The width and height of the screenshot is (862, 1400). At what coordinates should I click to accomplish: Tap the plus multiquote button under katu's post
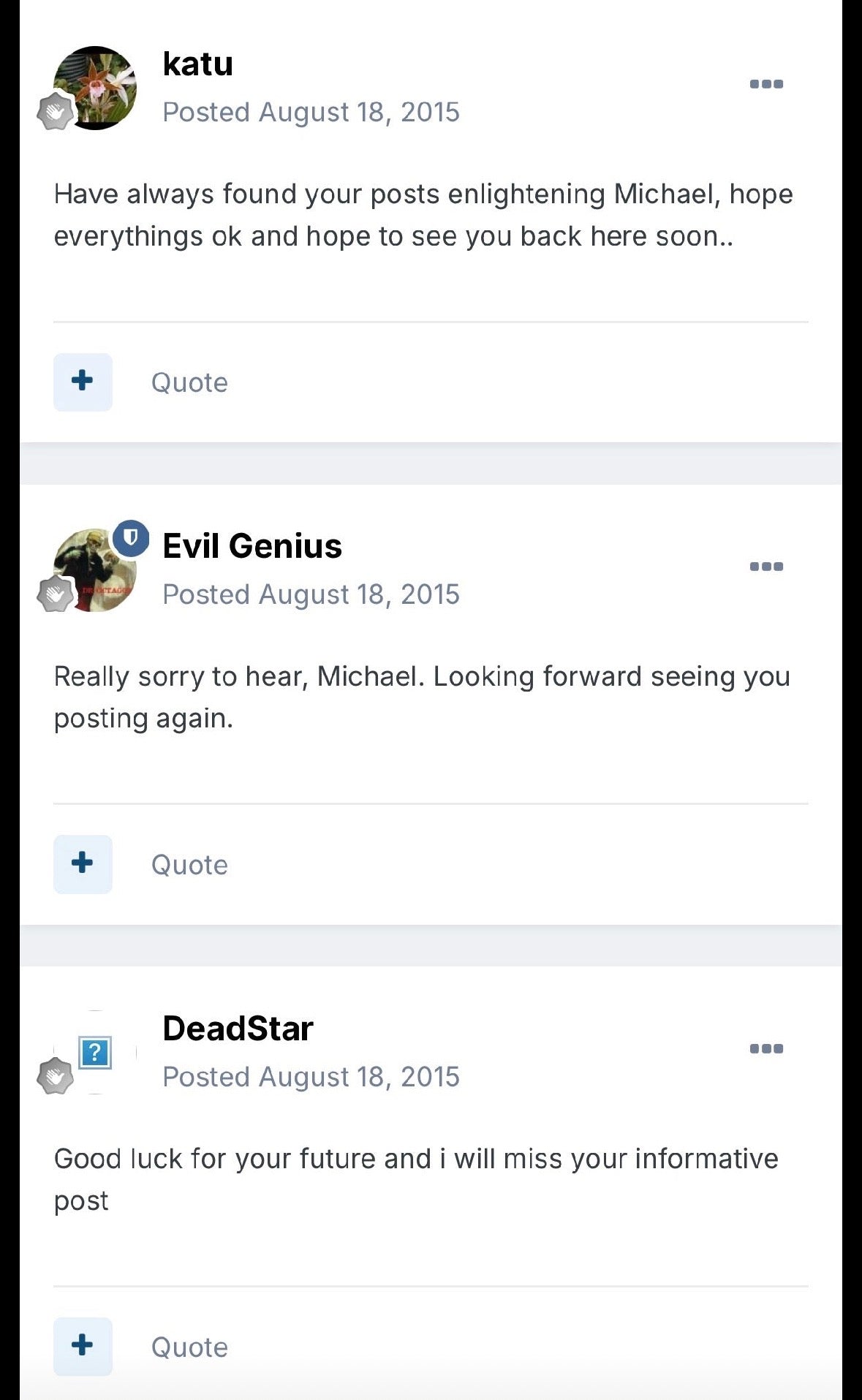(x=83, y=382)
